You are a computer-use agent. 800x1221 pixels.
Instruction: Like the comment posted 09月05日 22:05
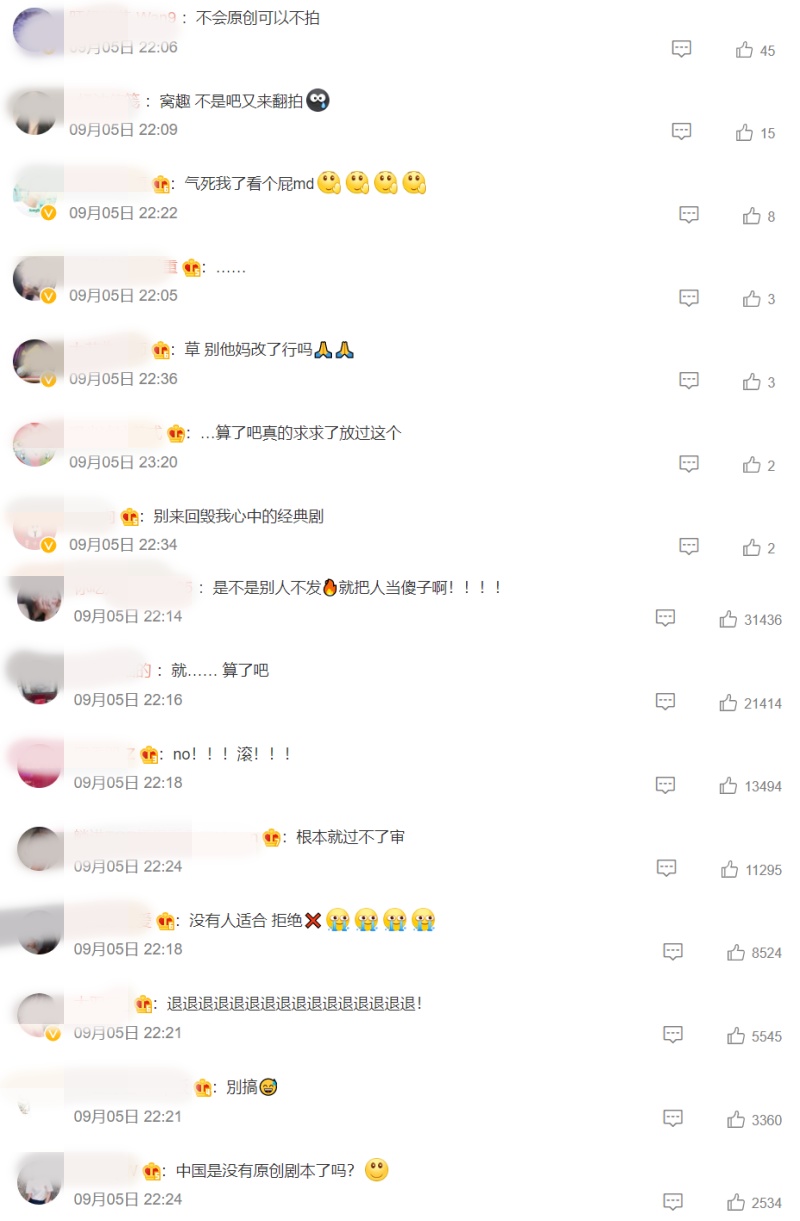point(752,299)
